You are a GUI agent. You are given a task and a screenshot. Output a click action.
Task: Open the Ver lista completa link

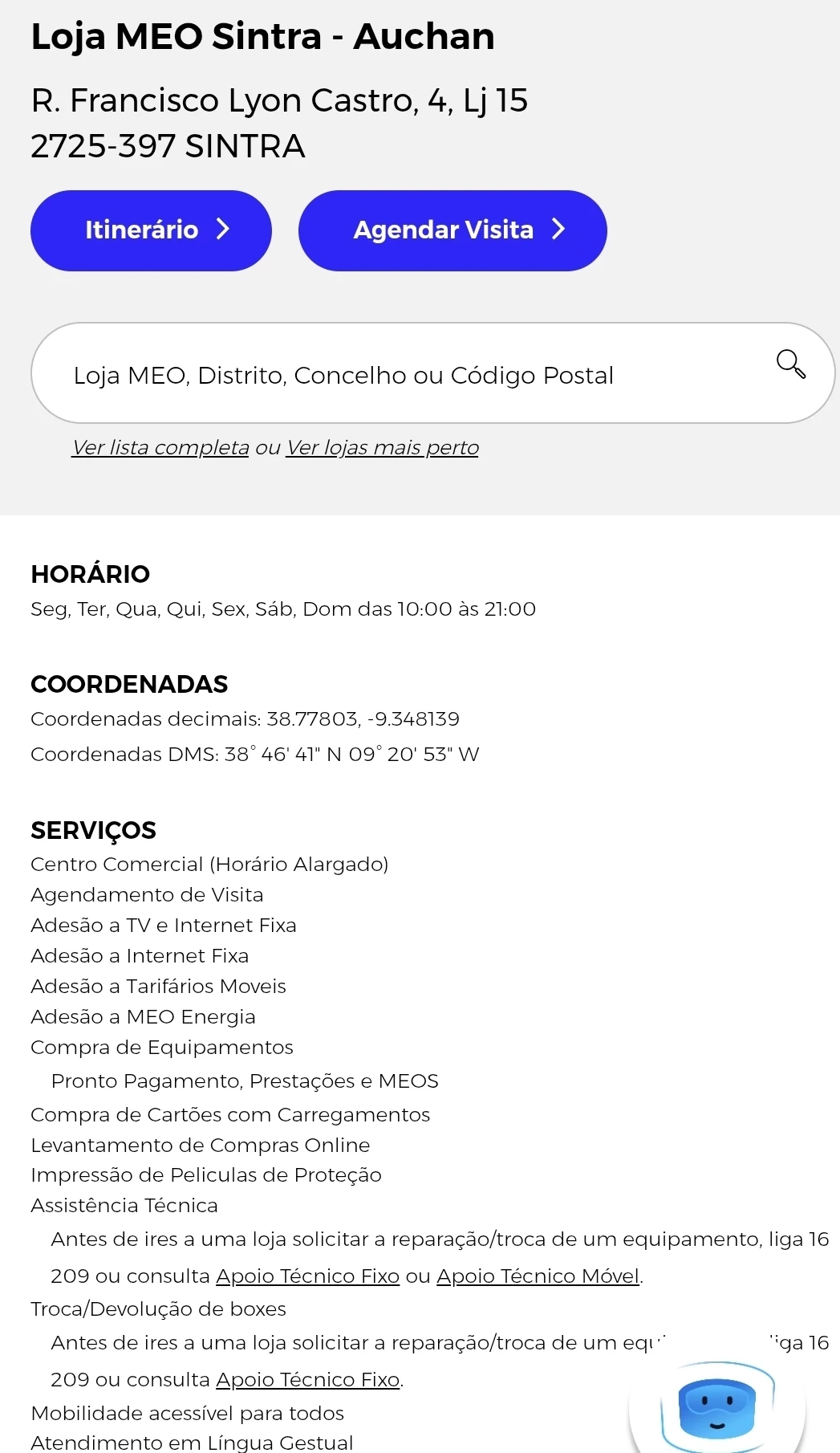click(160, 448)
